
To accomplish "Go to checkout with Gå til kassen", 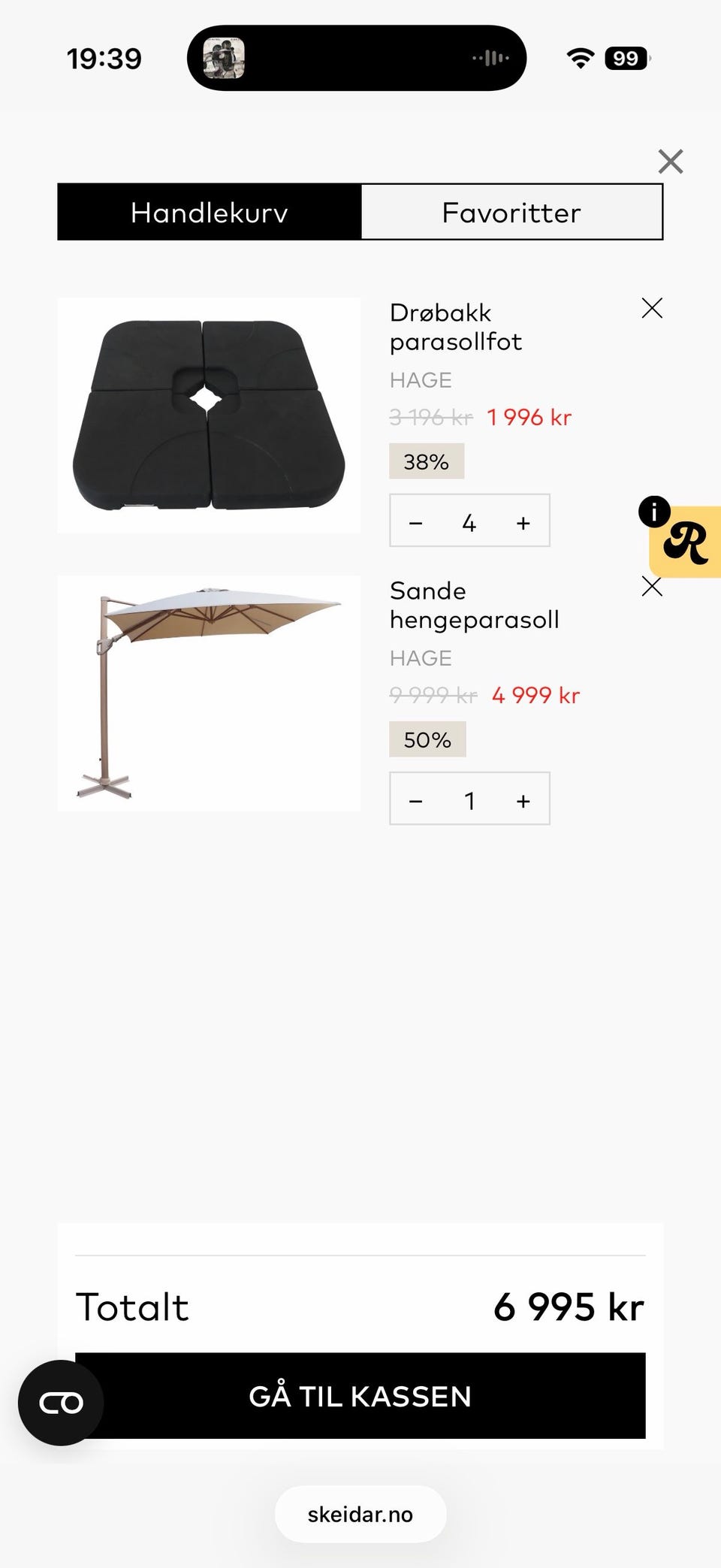I will coord(360,1396).
